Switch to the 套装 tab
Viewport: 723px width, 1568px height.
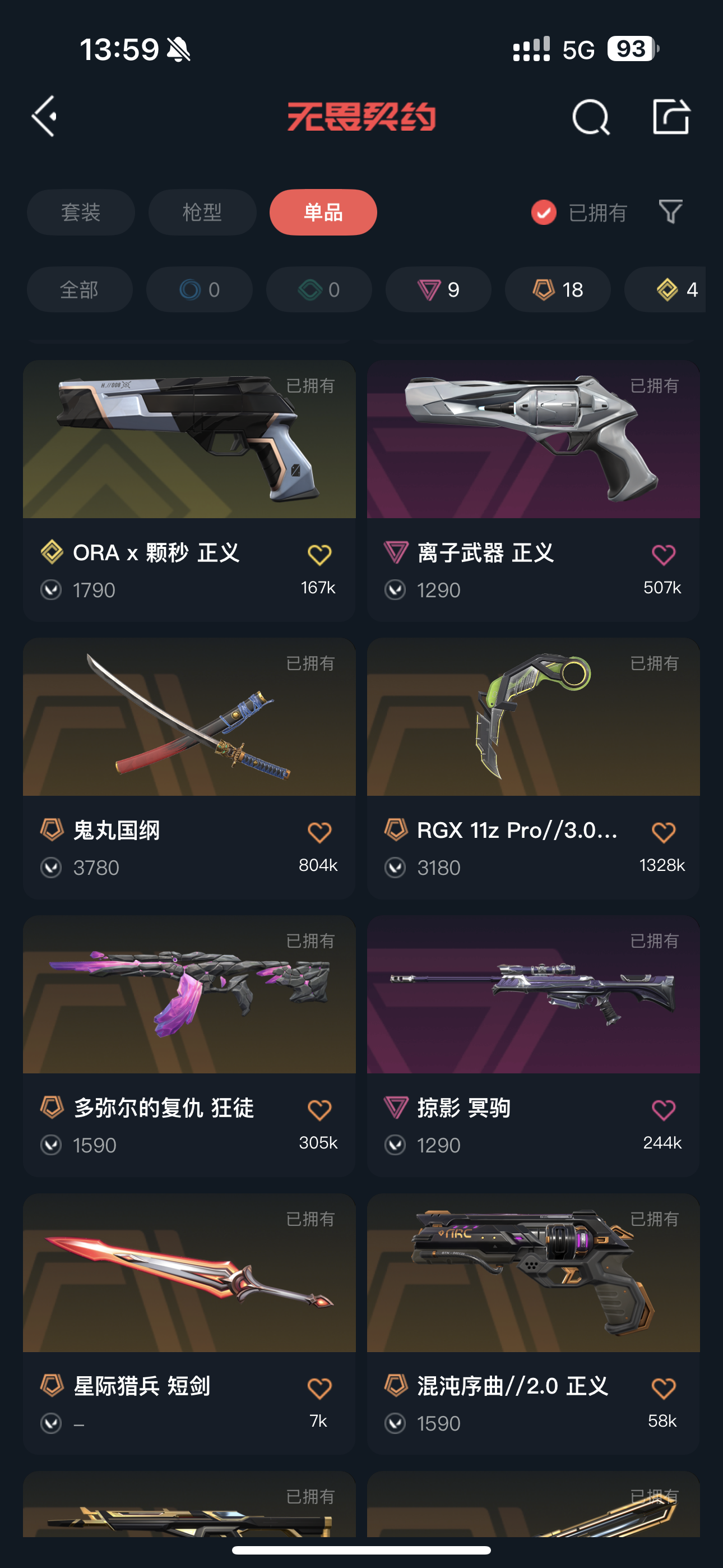(80, 213)
